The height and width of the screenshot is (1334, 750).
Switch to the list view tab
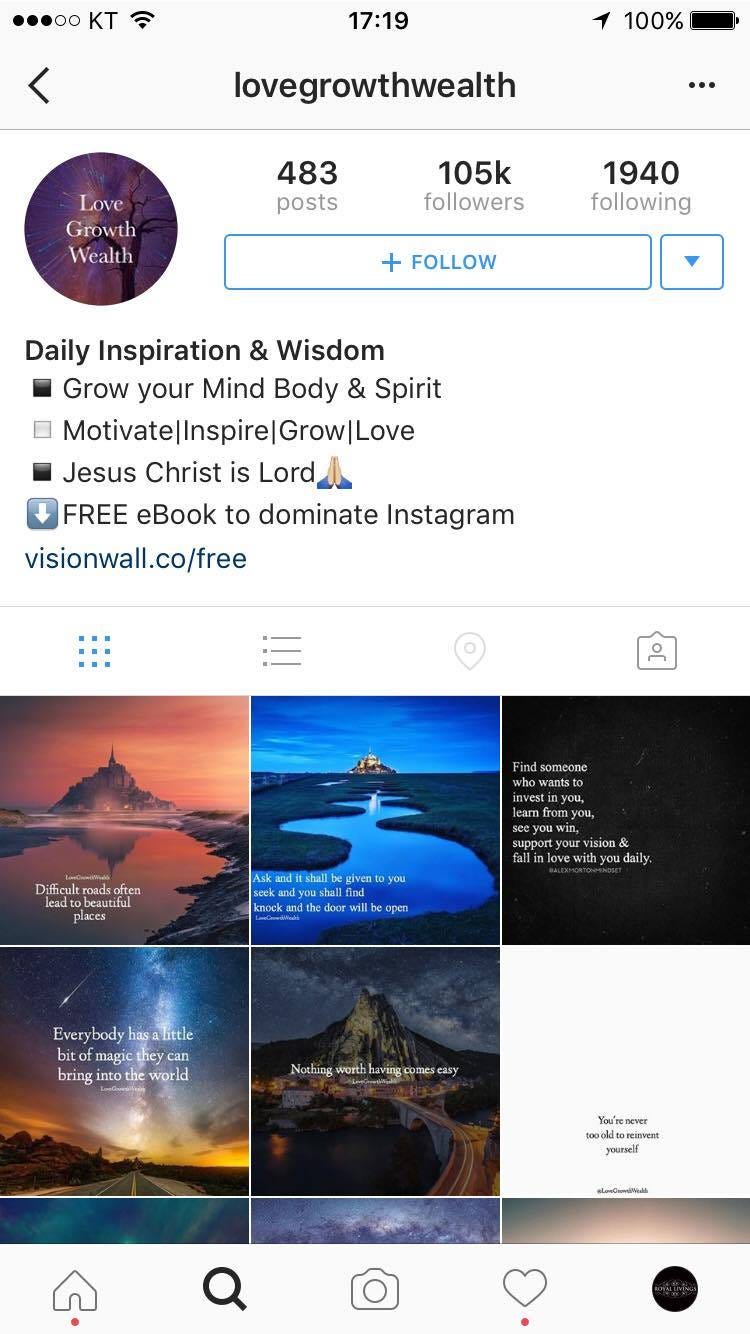282,651
